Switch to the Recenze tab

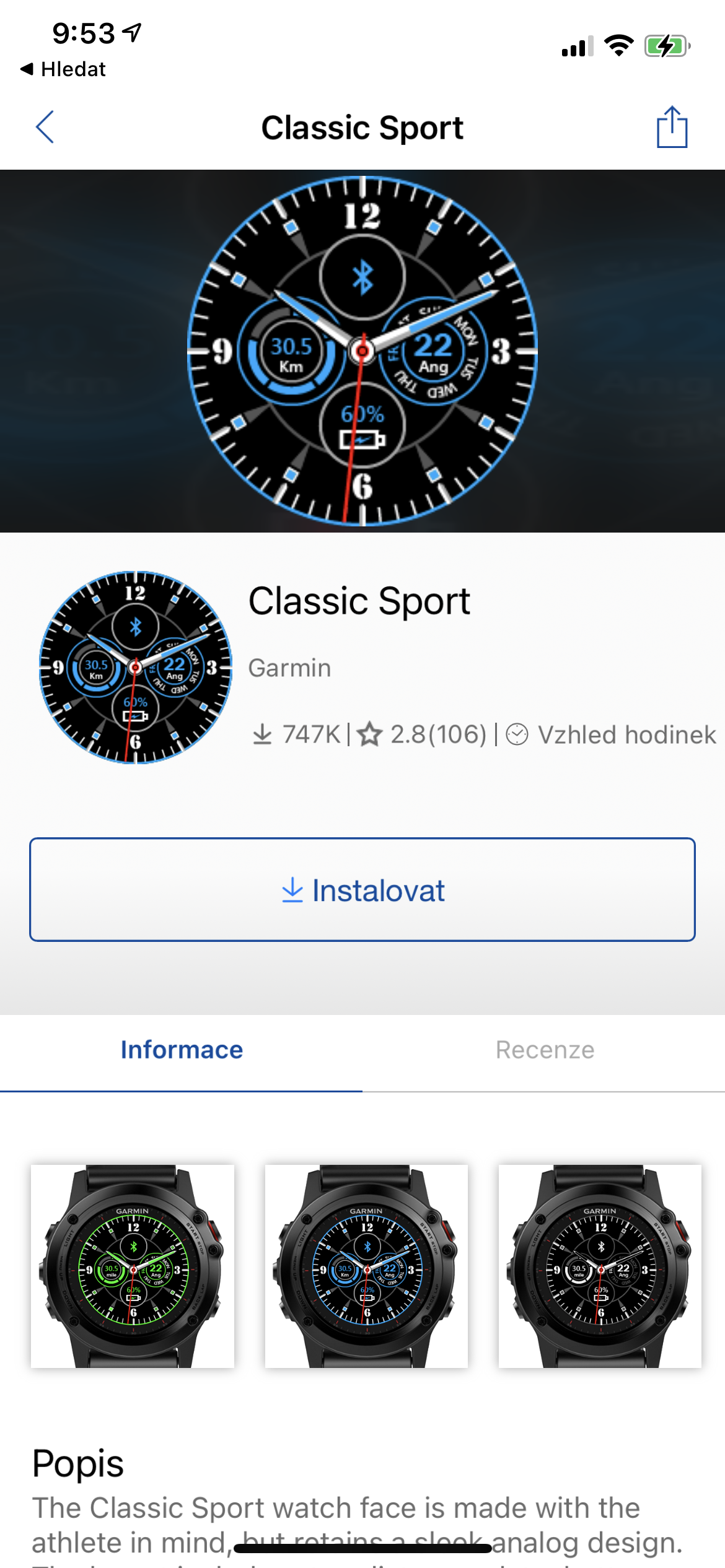(544, 1050)
